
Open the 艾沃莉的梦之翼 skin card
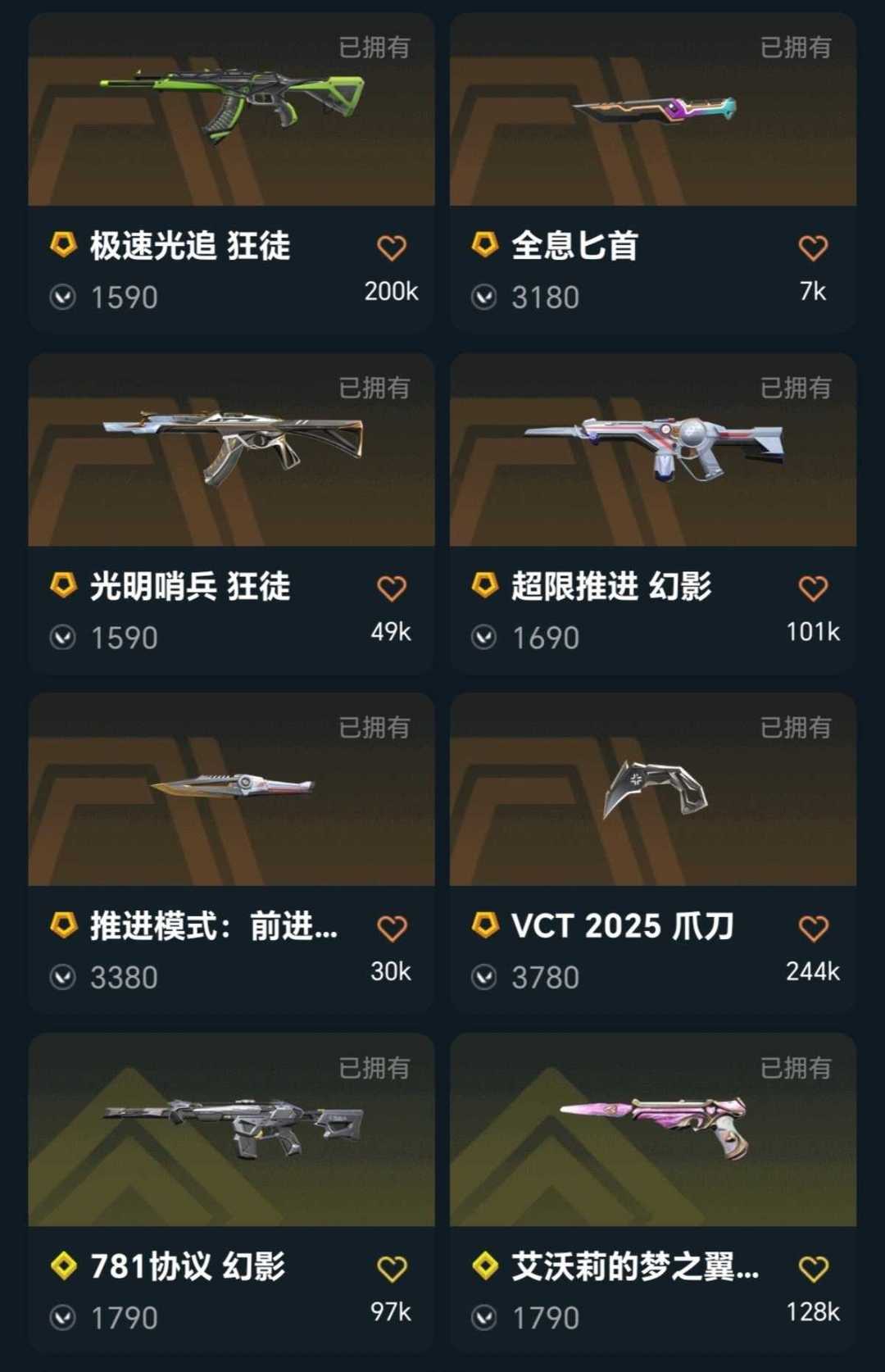click(653, 1193)
